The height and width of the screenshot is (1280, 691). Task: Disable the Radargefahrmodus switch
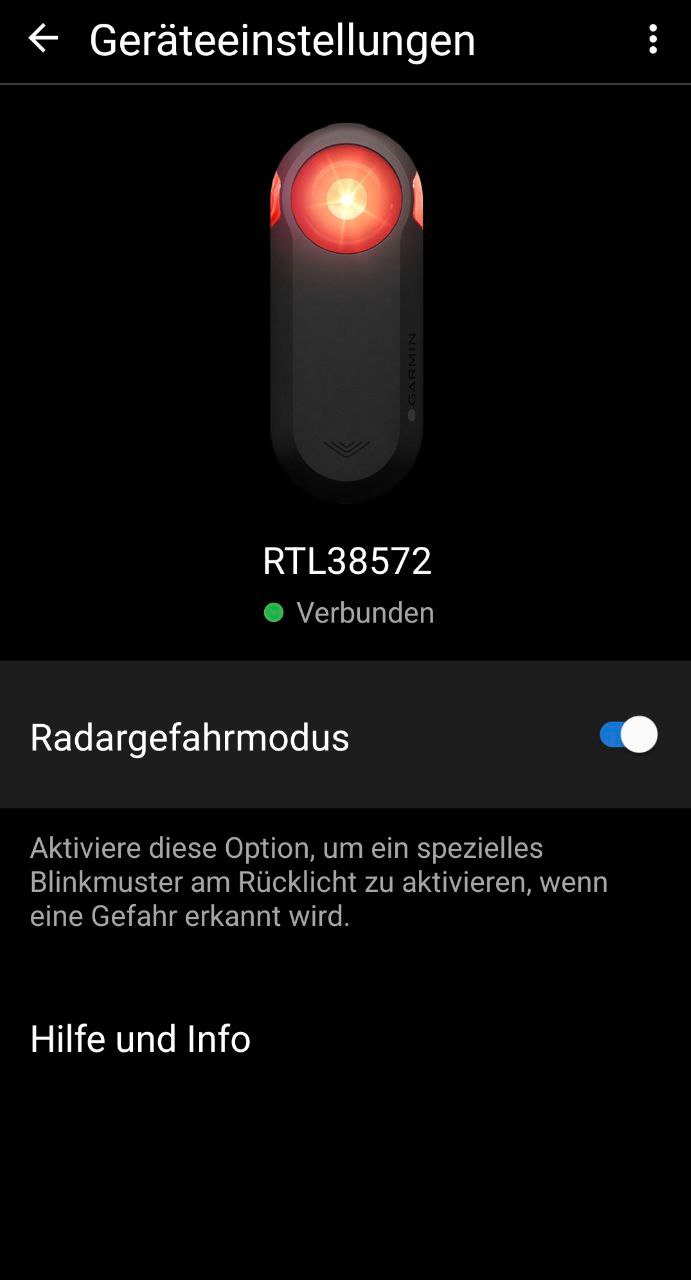628,735
